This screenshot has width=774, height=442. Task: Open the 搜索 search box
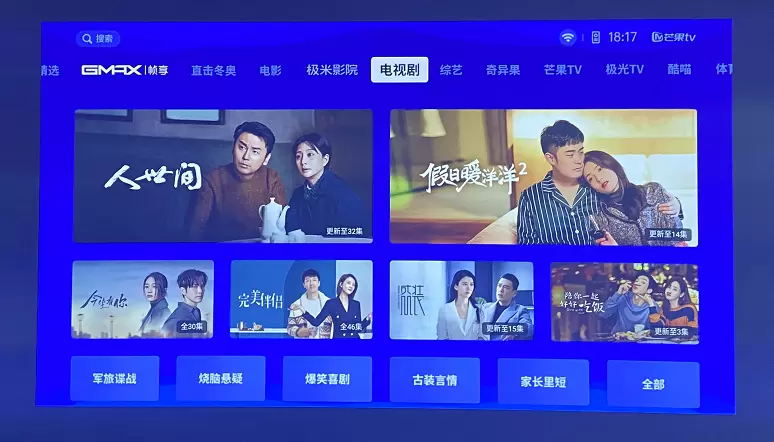click(98, 39)
